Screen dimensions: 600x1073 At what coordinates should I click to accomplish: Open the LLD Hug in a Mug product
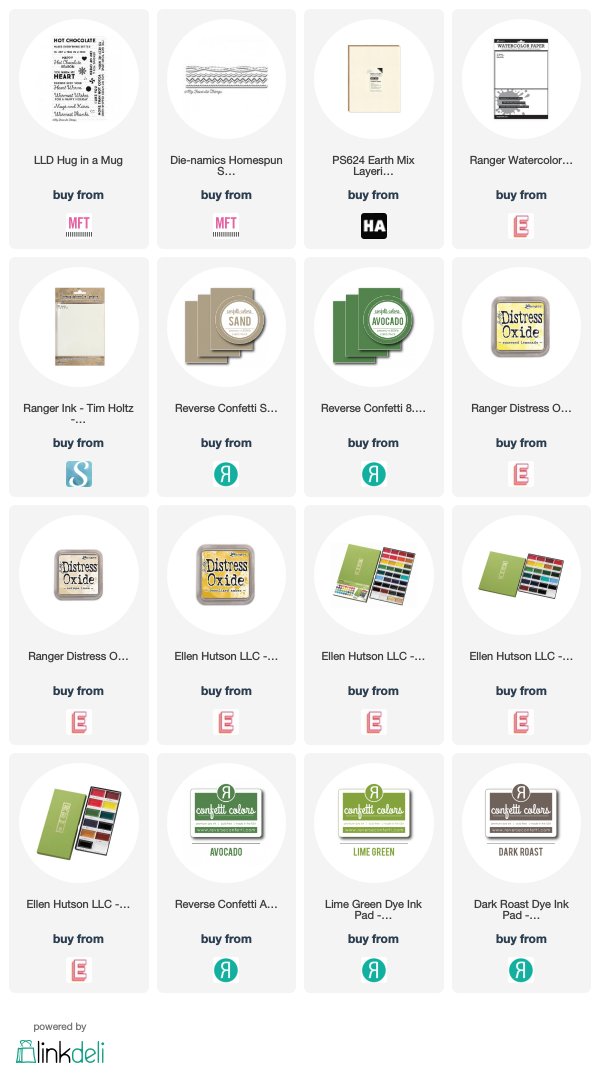pyautogui.click(x=79, y=160)
